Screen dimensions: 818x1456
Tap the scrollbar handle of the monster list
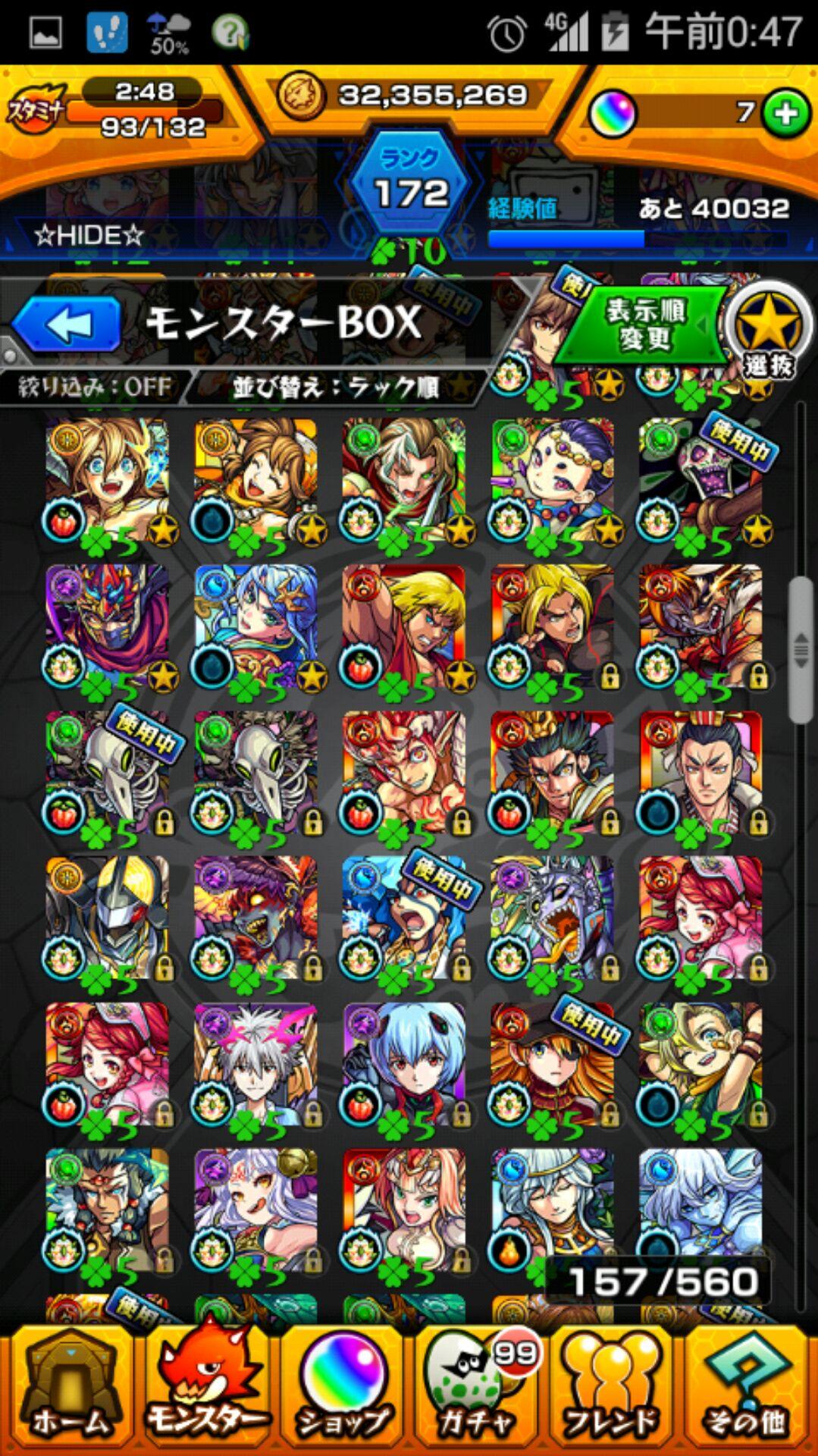(x=801, y=649)
